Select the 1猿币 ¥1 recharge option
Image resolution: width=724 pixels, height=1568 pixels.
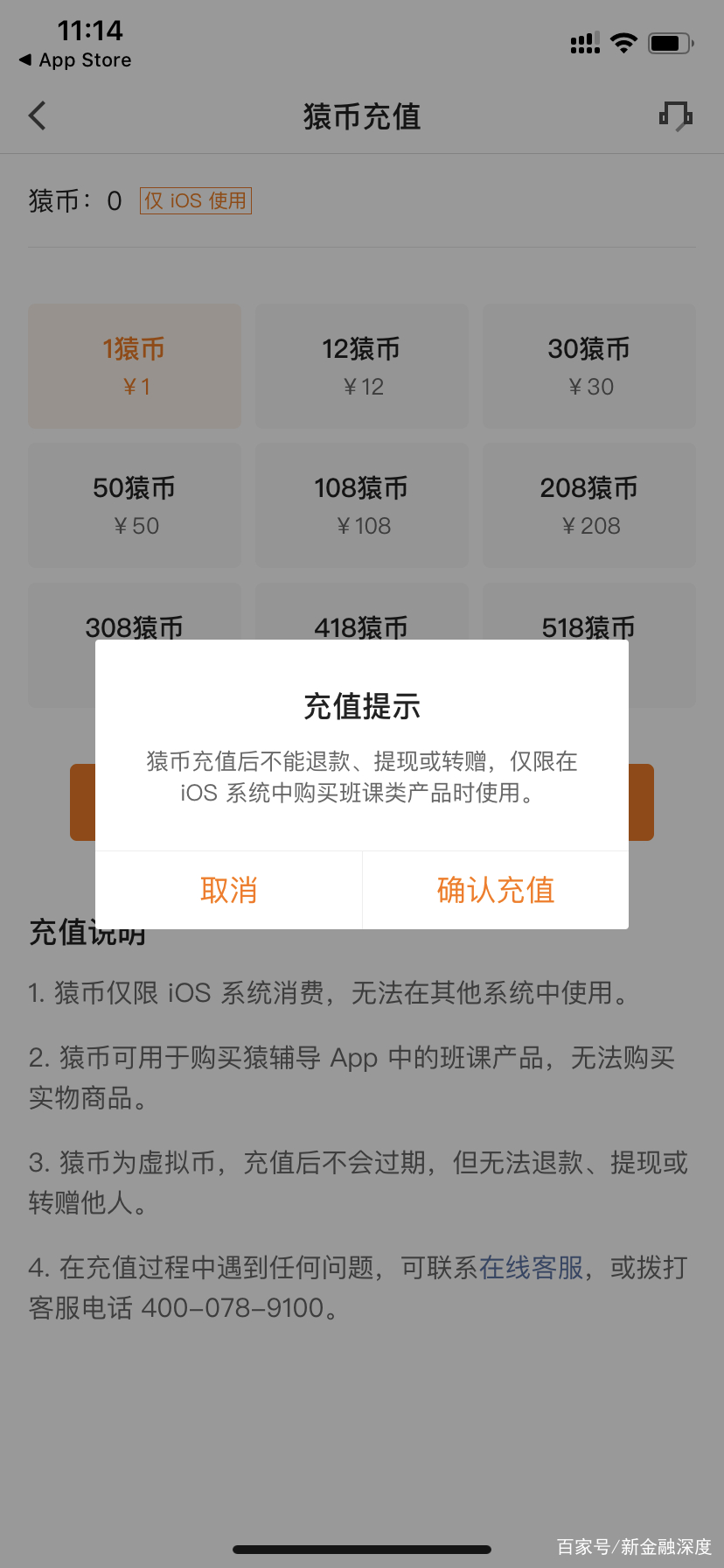[x=134, y=366]
